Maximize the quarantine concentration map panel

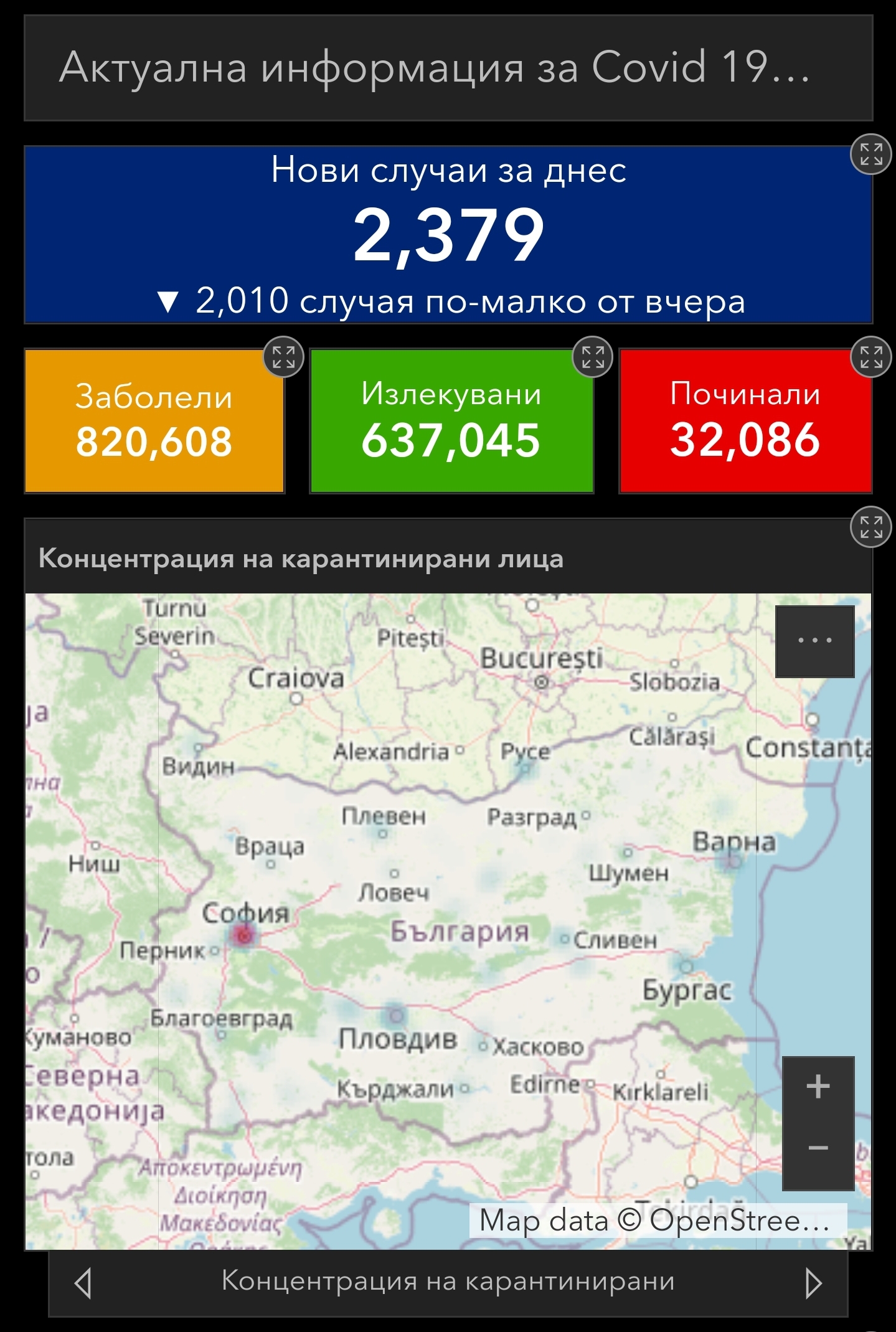point(870,527)
